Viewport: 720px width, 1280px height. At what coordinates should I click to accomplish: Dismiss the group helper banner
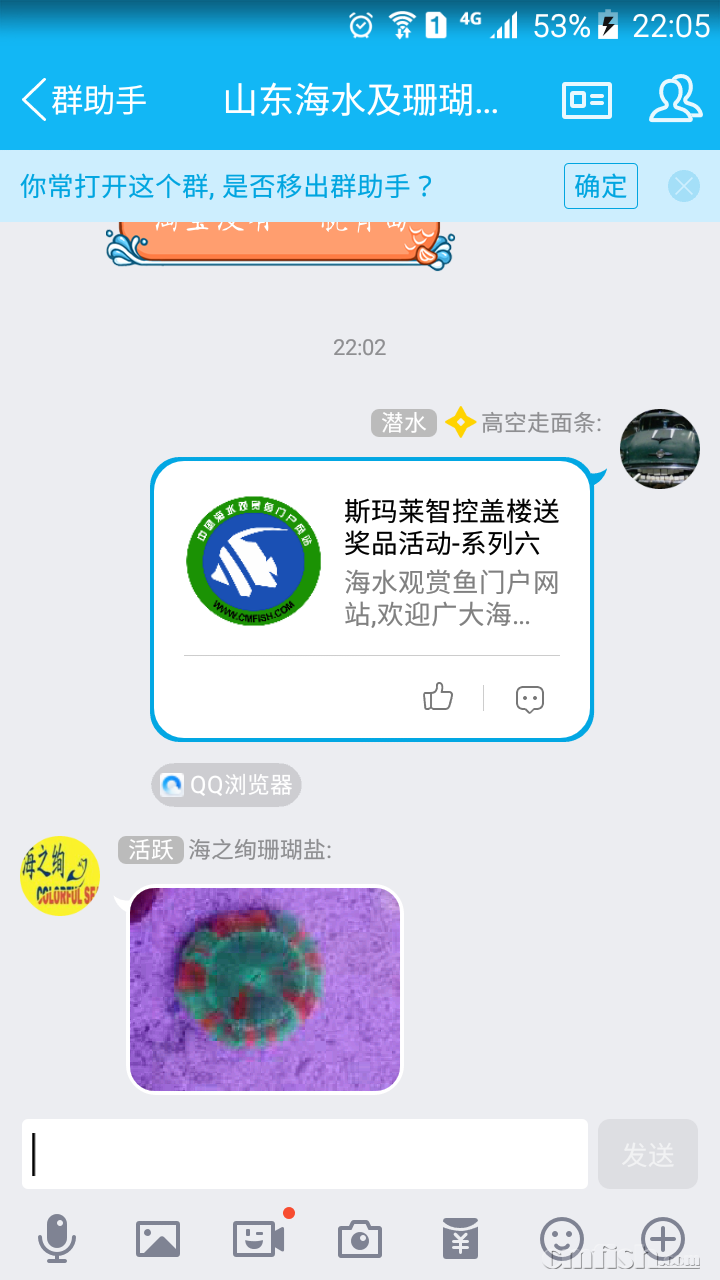(x=684, y=186)
